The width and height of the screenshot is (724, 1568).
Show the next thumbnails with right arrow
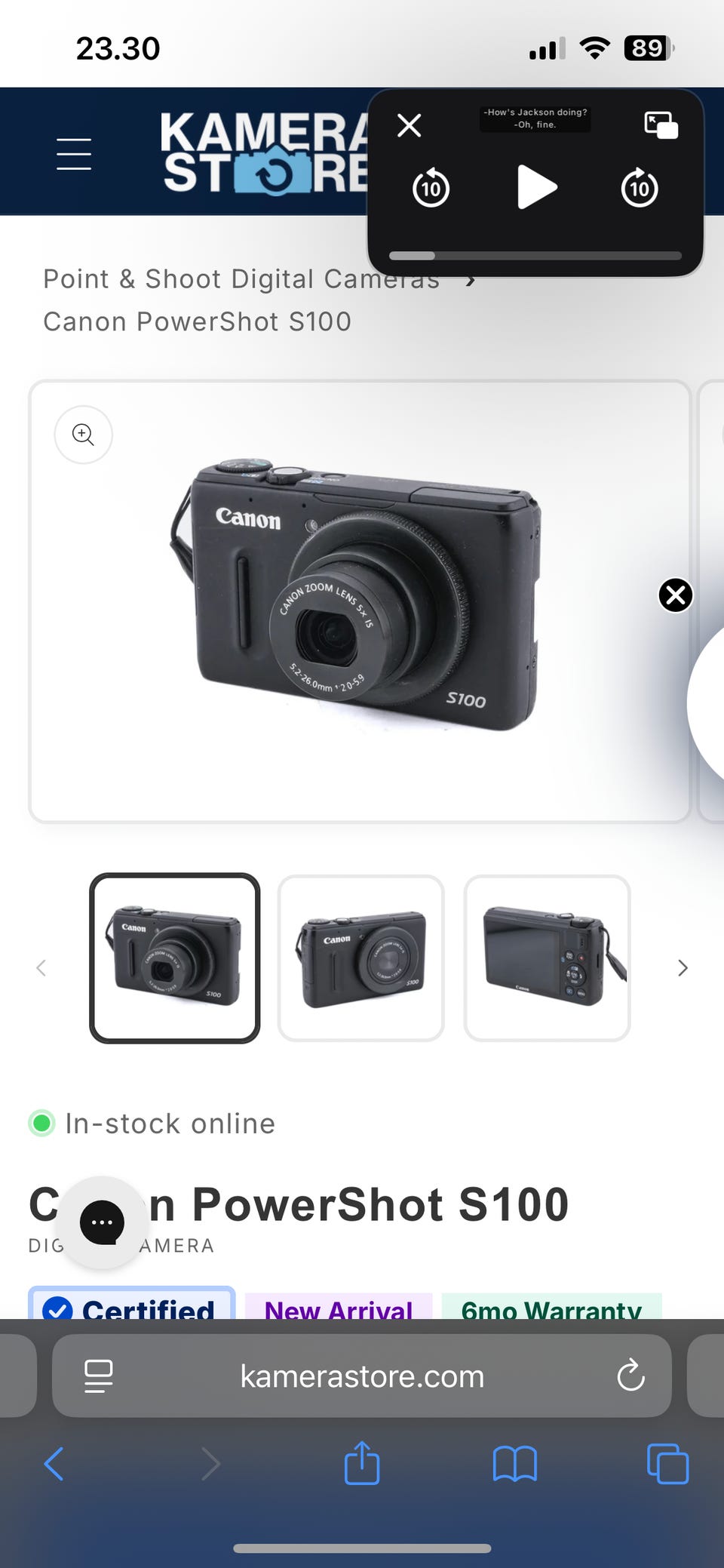(683, 968)
